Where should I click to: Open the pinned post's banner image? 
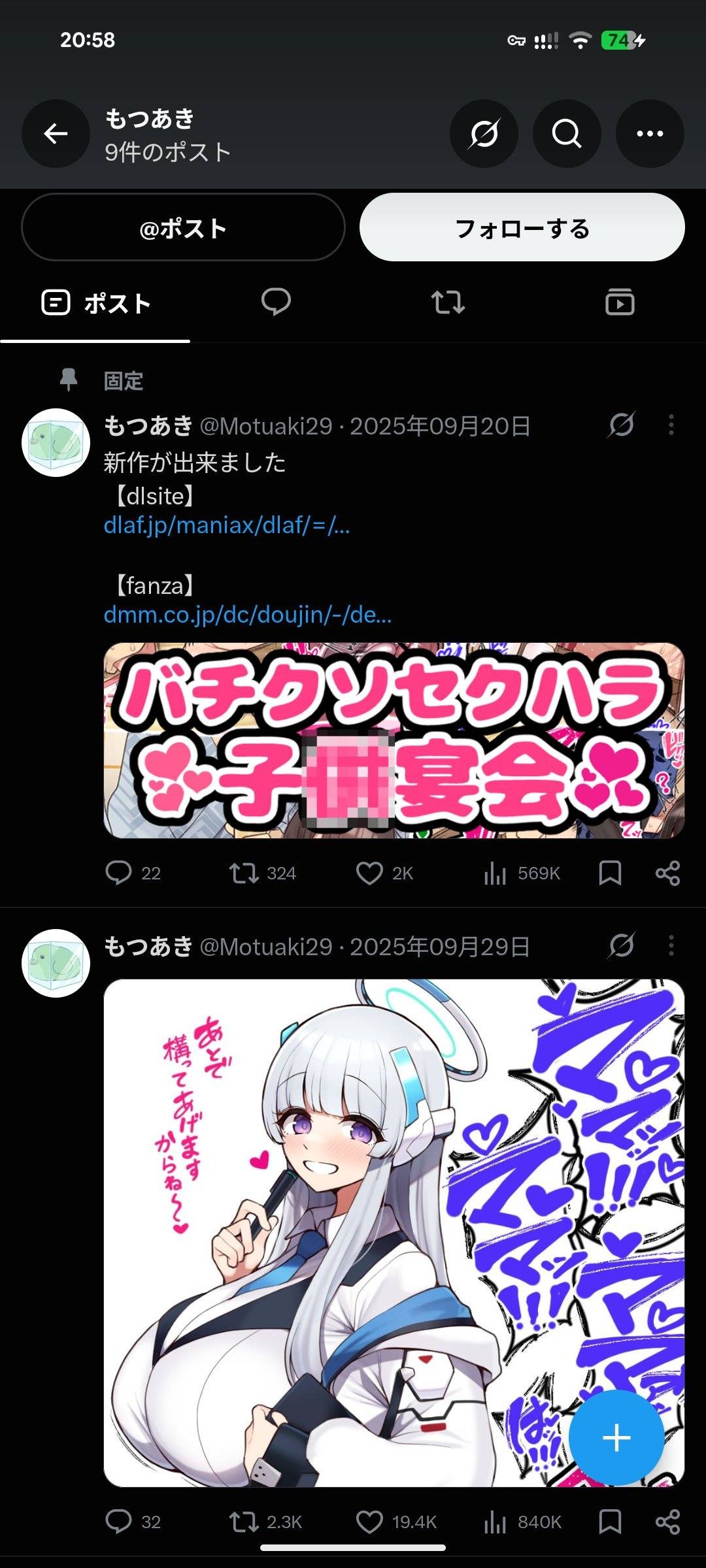(x=394, y=740)
